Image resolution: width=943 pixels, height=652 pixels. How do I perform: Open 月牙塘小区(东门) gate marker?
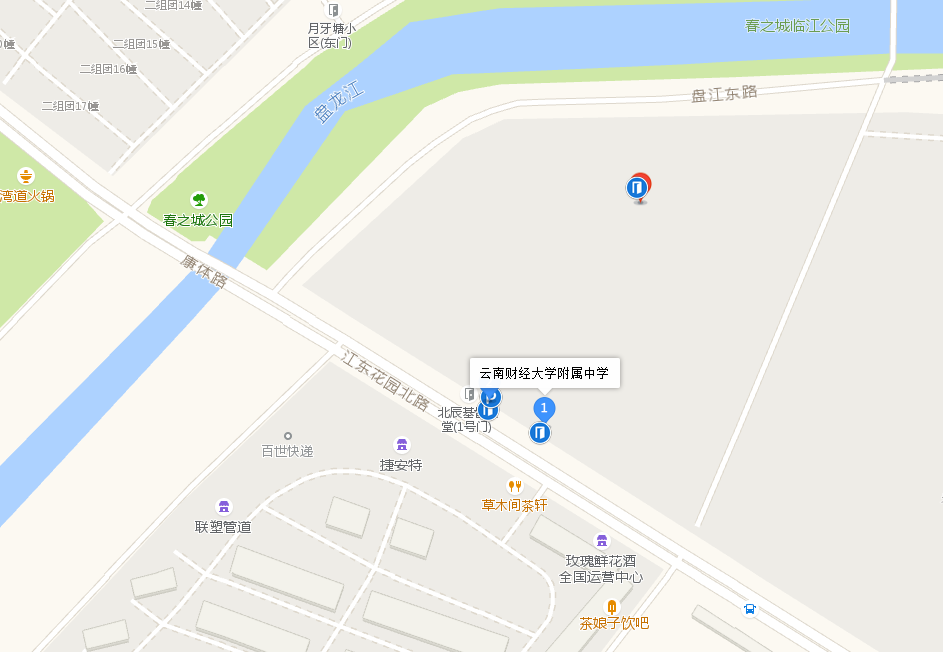[333, 10]
